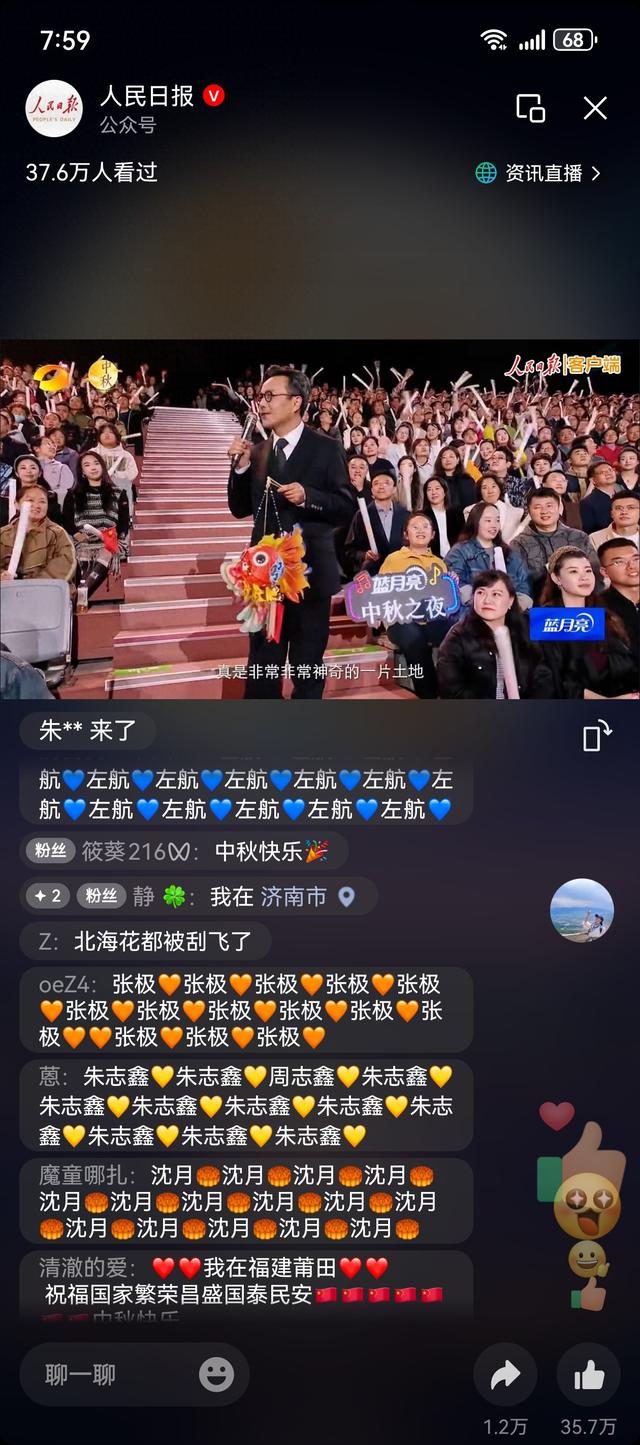
Task: Open the floating avatar thumbnail
Action: 582,910
